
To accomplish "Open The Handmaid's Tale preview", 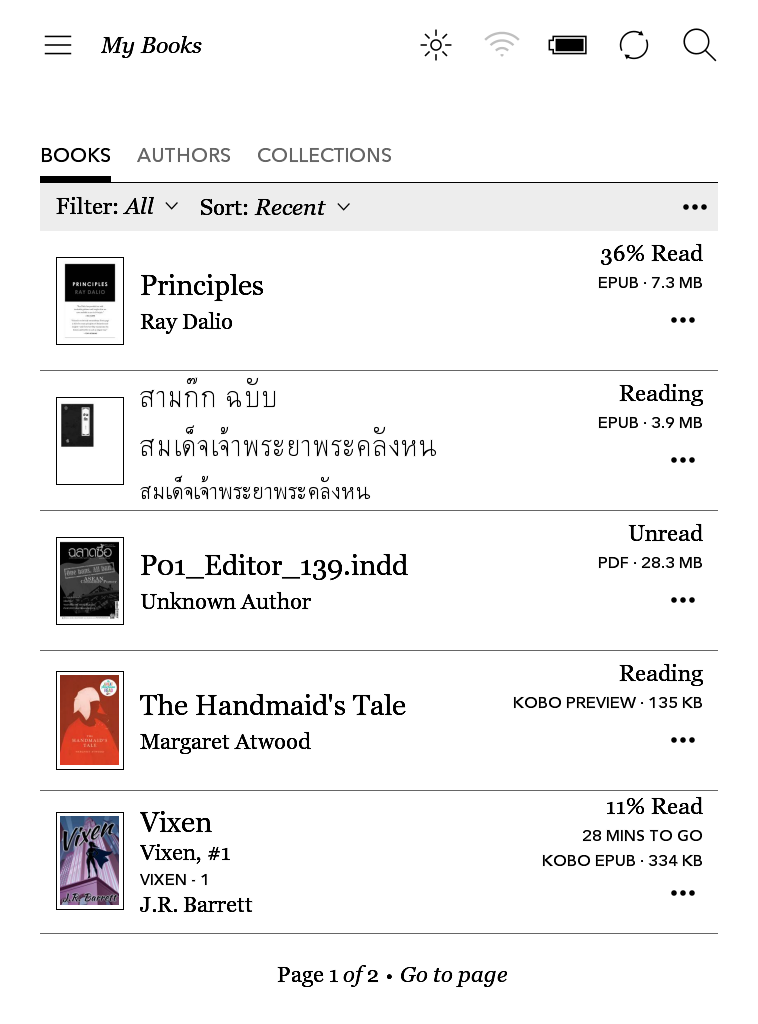I will pyautogui.click(x=272, y=706).
